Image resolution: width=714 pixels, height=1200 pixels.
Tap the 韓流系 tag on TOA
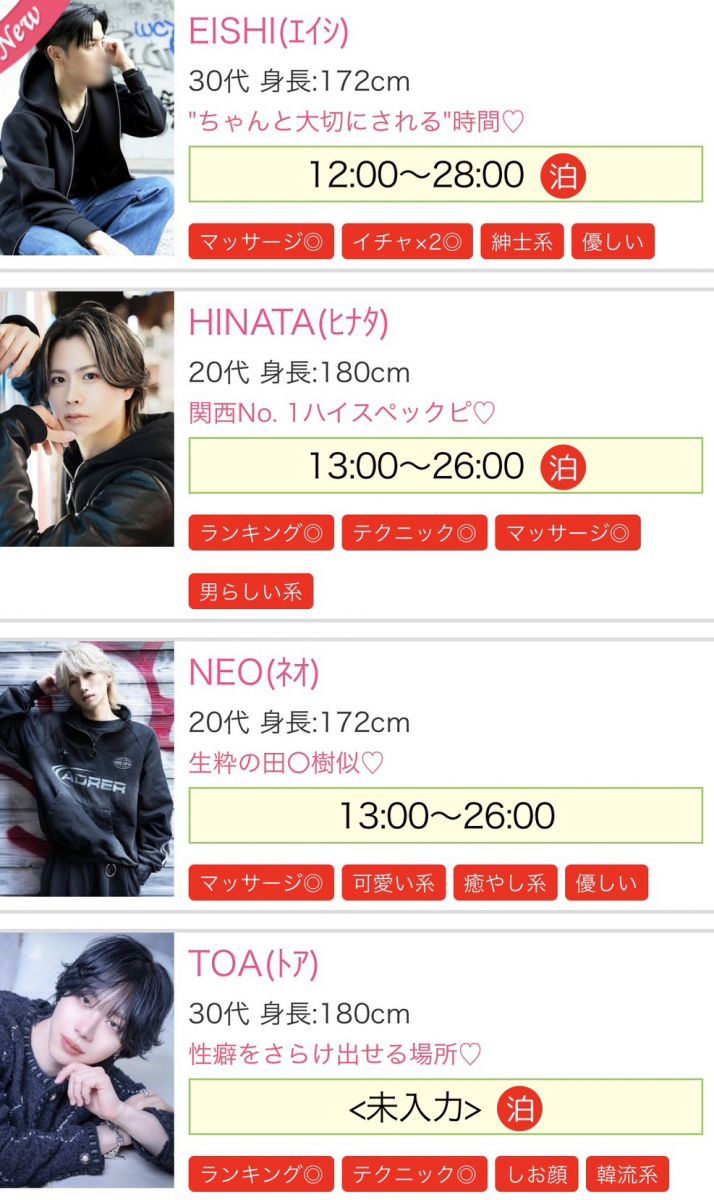click(x=627, y=1174)
